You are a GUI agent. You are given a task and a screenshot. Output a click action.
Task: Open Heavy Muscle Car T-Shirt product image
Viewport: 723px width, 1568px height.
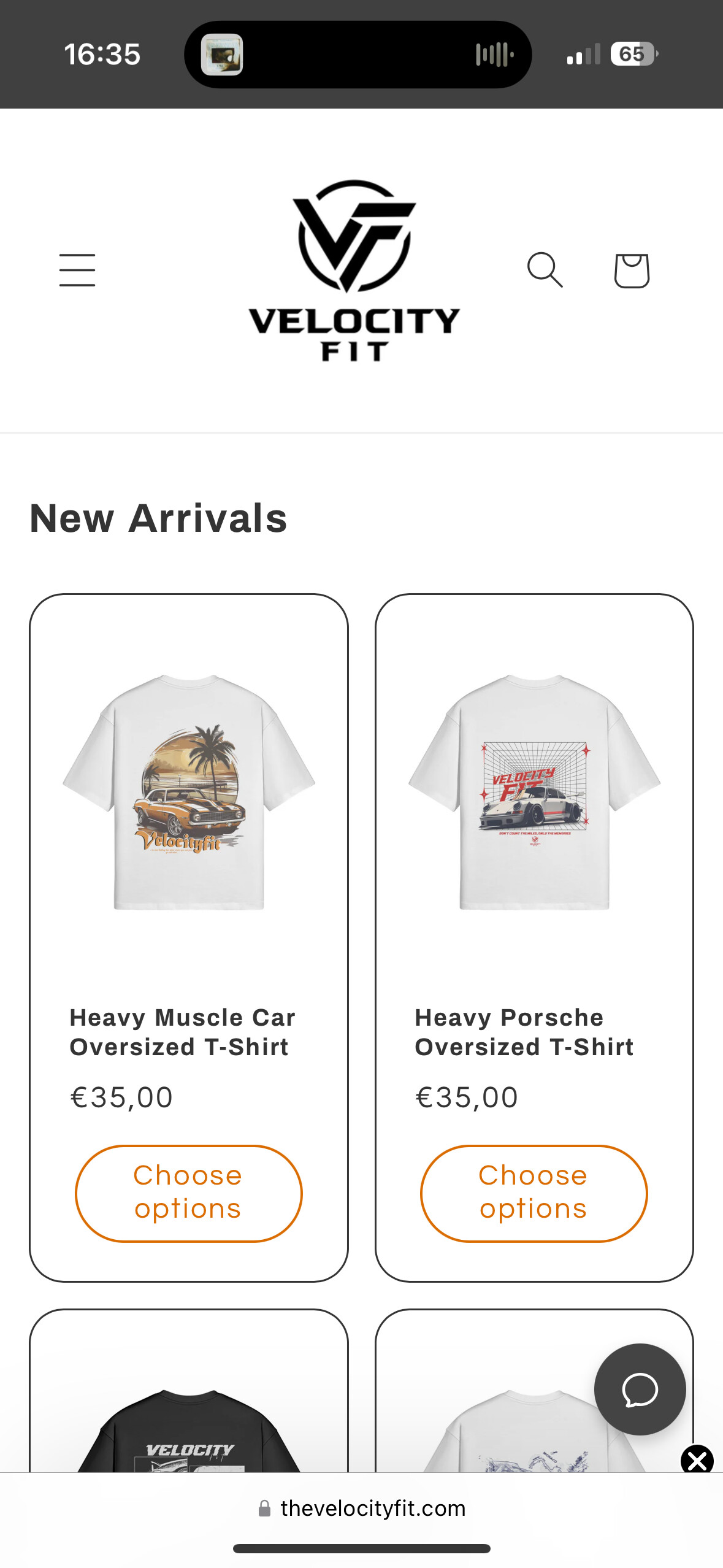pos(189,791)
